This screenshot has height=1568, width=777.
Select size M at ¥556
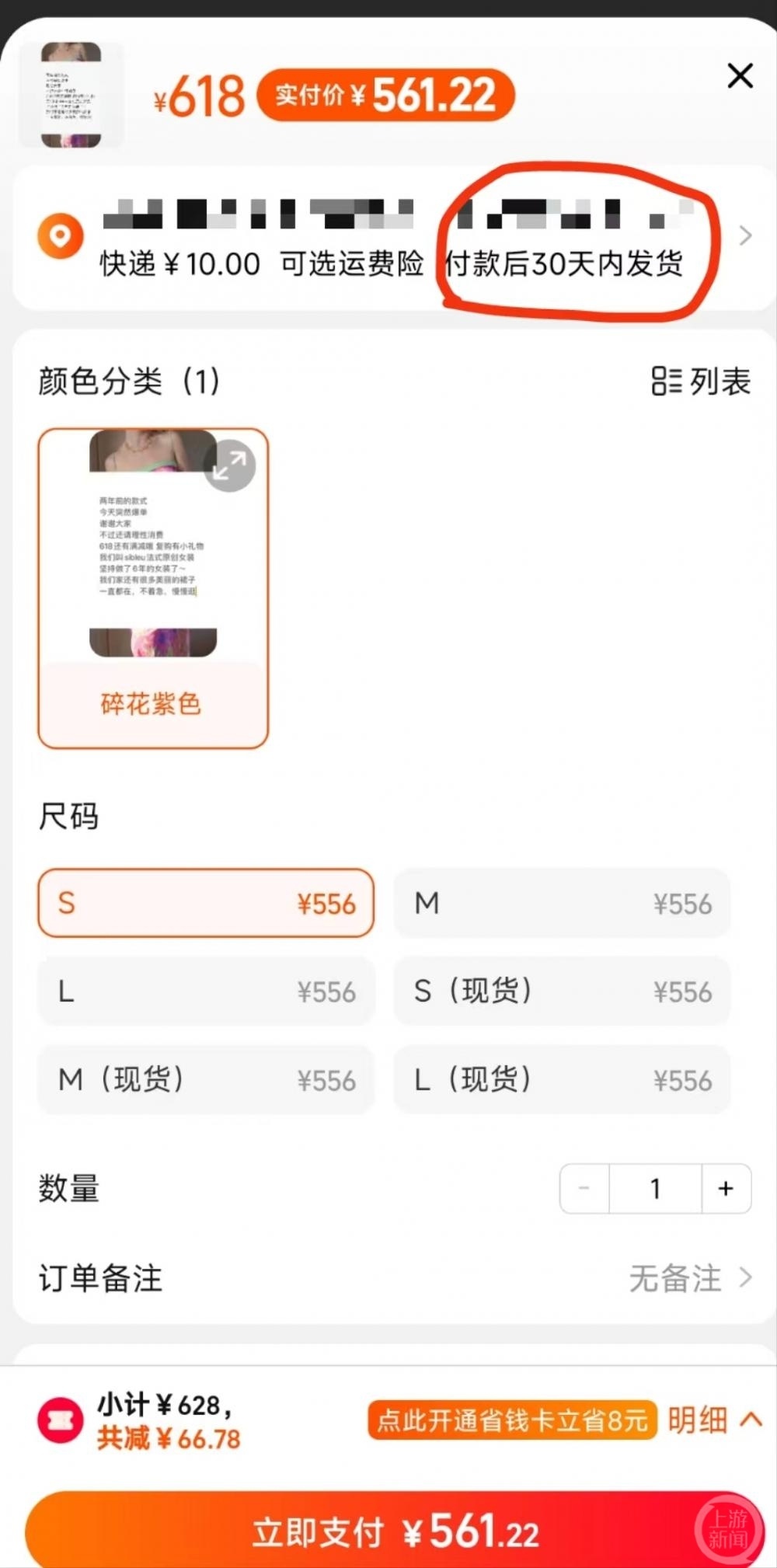tap(561, 904)
